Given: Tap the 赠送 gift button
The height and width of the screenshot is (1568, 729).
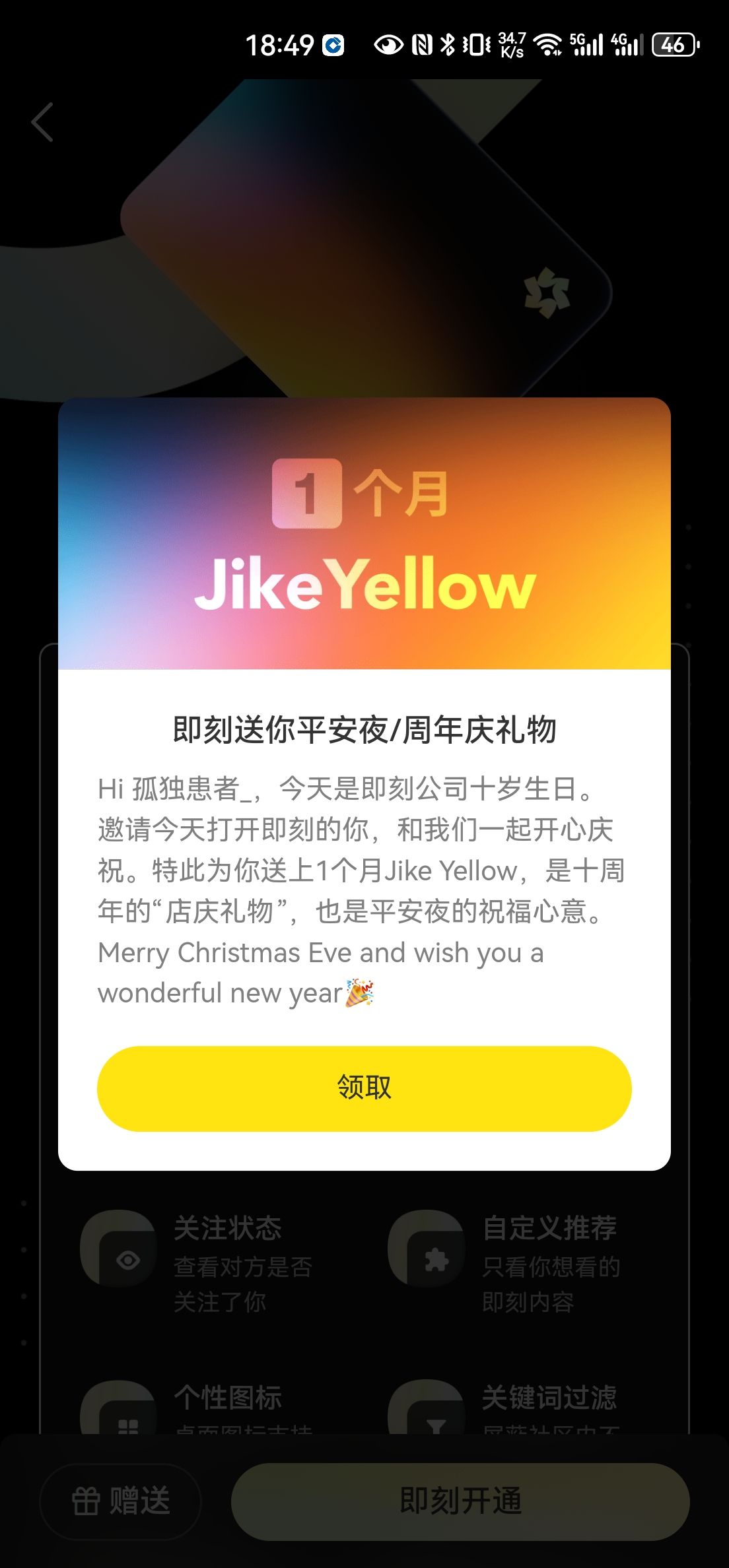Looking at the screenshot, I should pos(120,1501).
